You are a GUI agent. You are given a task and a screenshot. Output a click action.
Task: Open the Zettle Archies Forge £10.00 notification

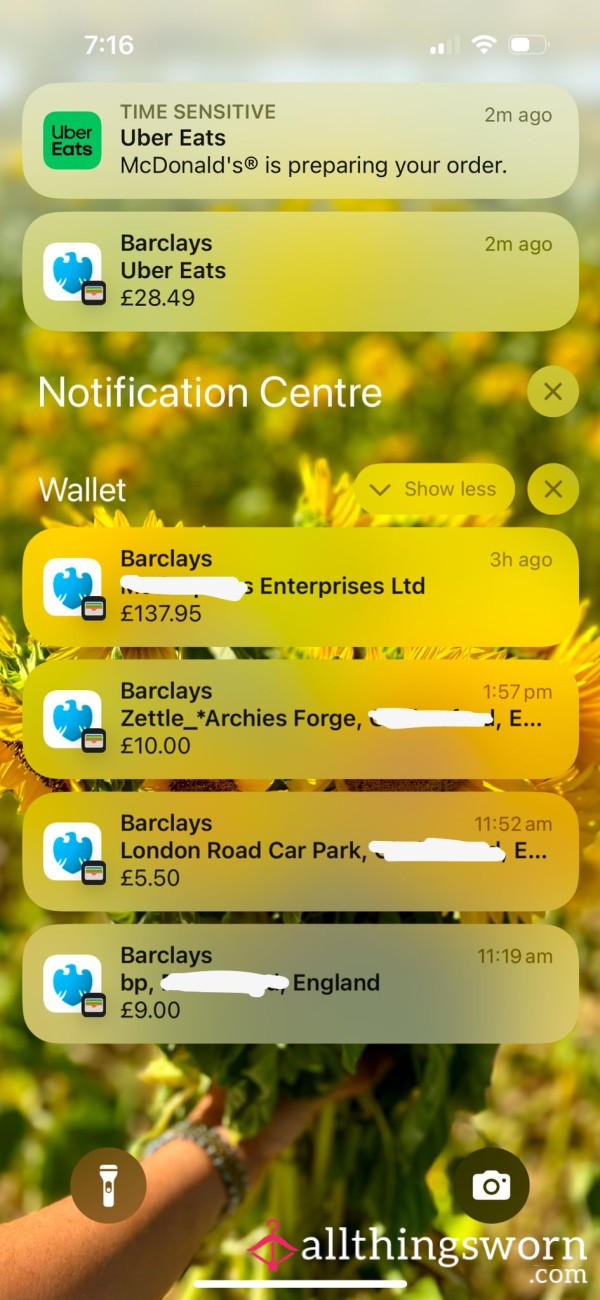pos(300,719)
